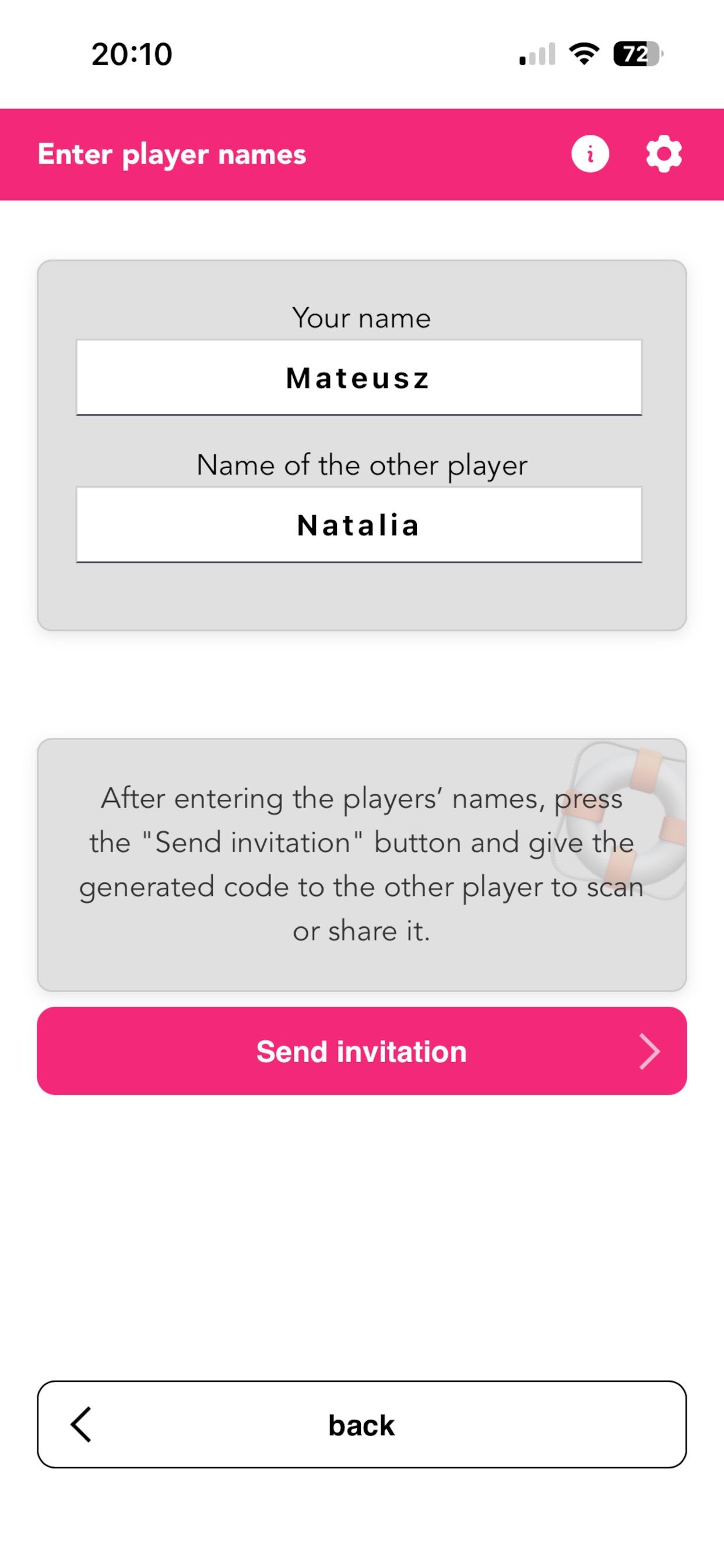Edit the other player's name field
Viewport: 724px width, 1568px height.
pos(359,524)
